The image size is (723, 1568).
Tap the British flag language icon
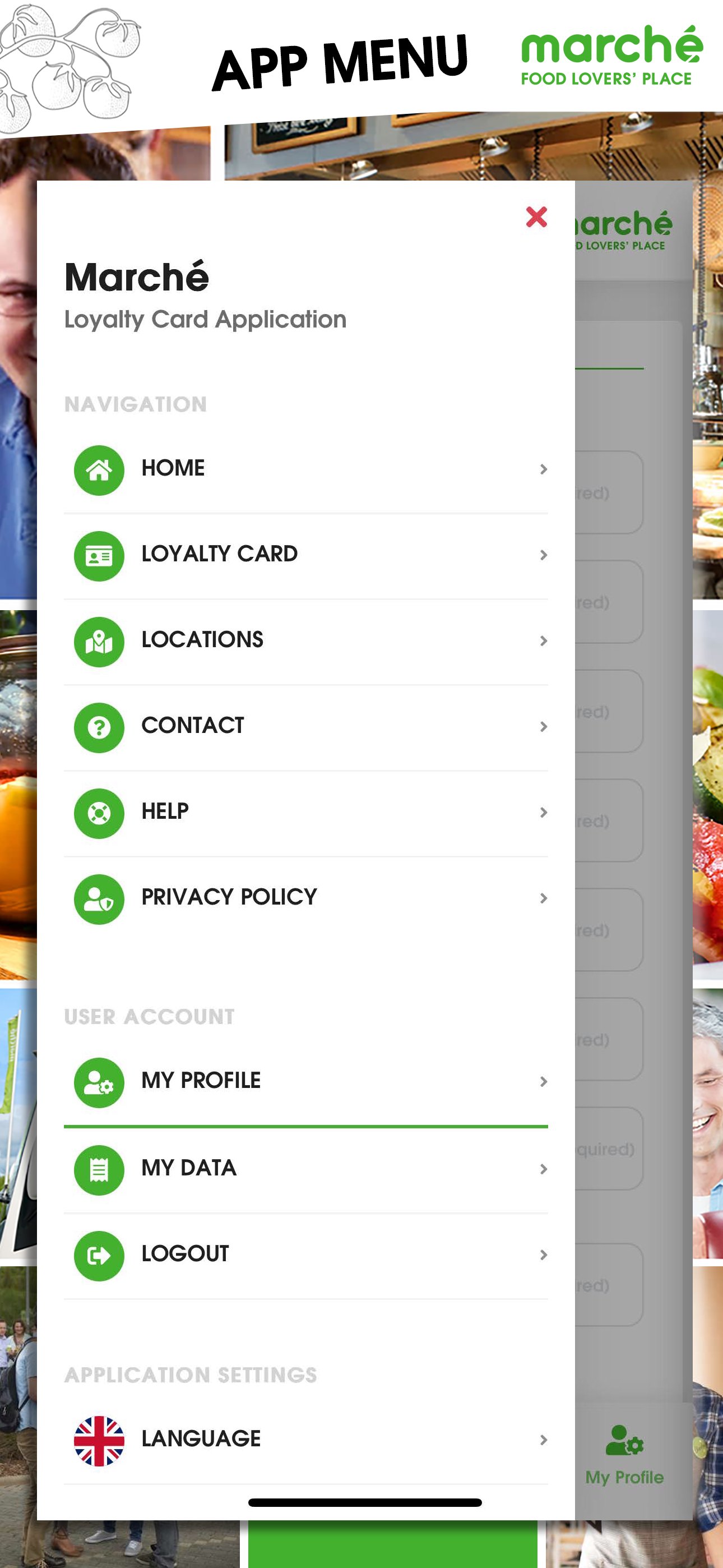click(x=99, y=1439)
